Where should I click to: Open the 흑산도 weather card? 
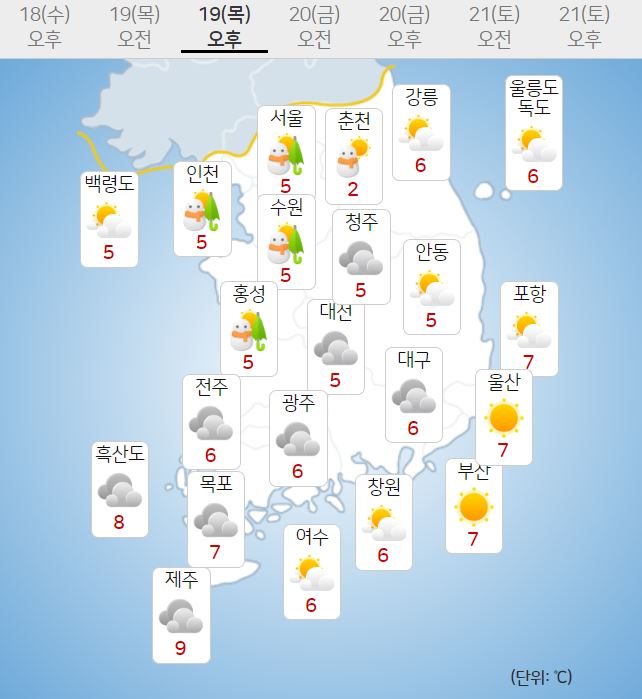(x=120, y=488)
